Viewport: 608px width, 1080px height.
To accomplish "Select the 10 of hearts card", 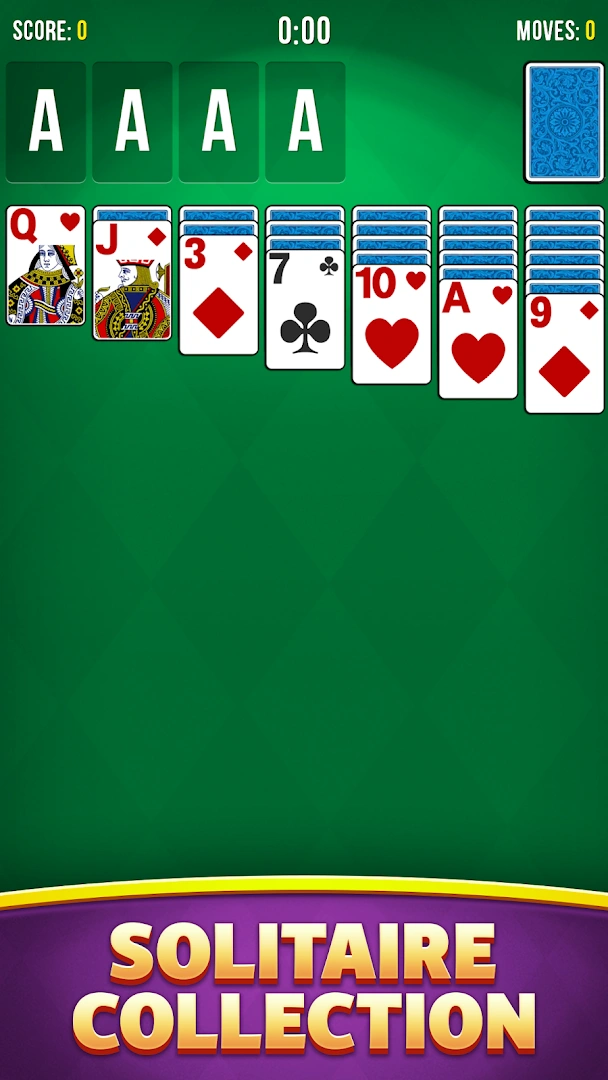I will [x=391, y=325].
